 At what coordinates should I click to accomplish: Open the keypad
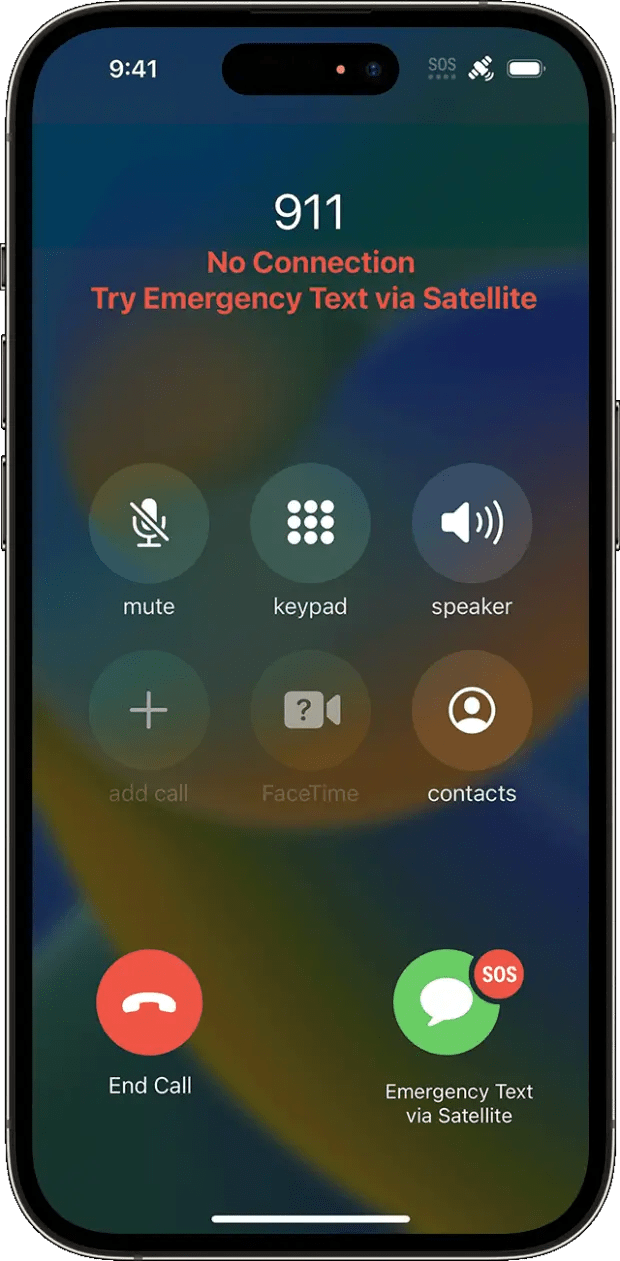tap(310, 523)
